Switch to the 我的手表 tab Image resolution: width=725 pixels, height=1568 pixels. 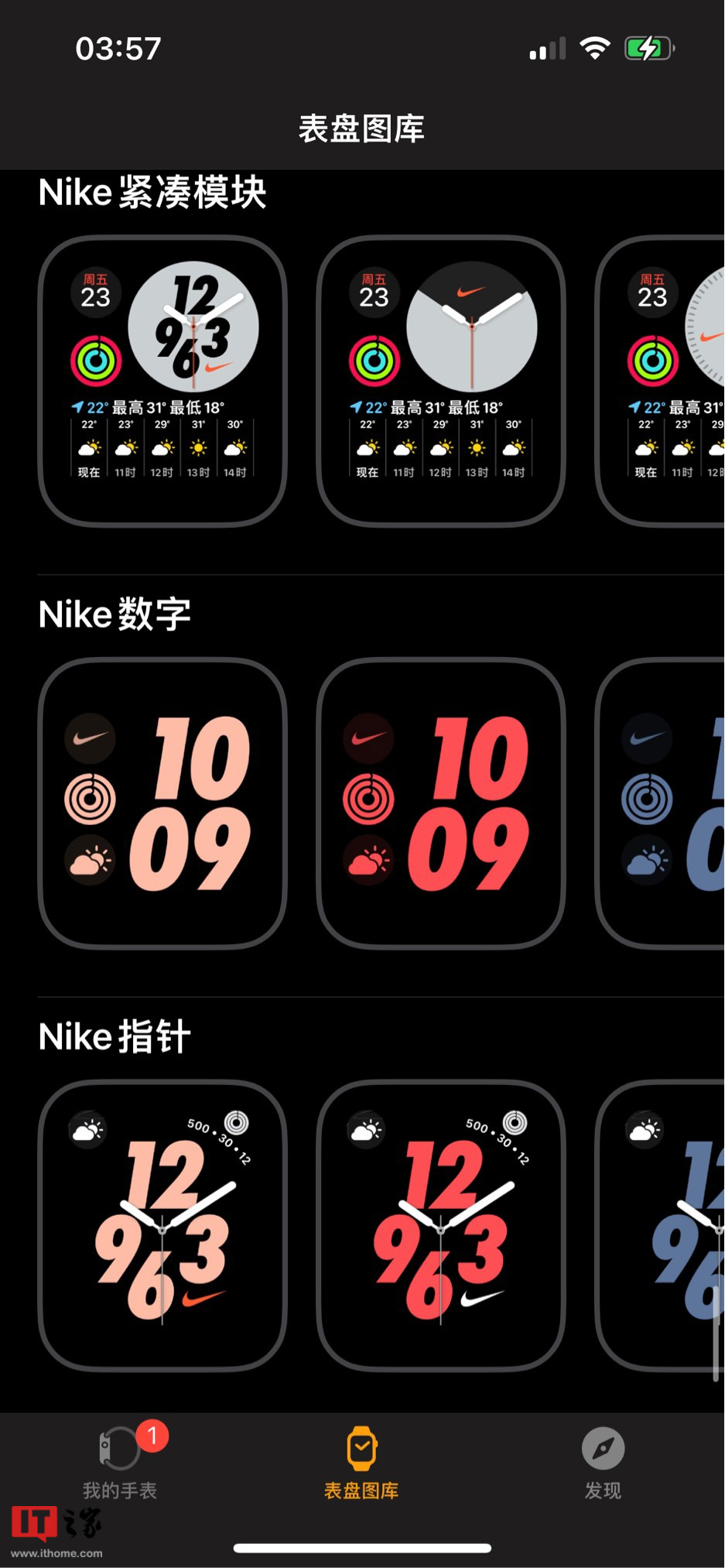coord(120,1461)
